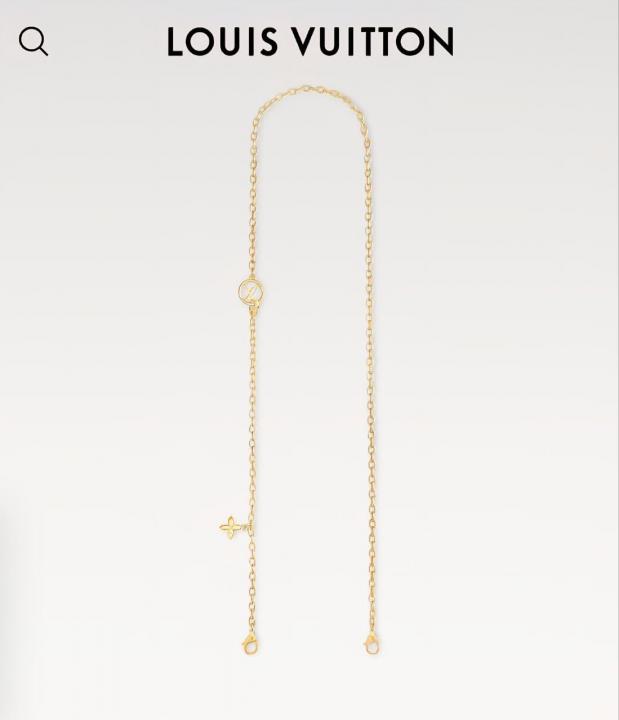Open the search magnifier icon
The width and height of the screenshot is (619, 720).
pyautogui.click(x=33, y=42)
